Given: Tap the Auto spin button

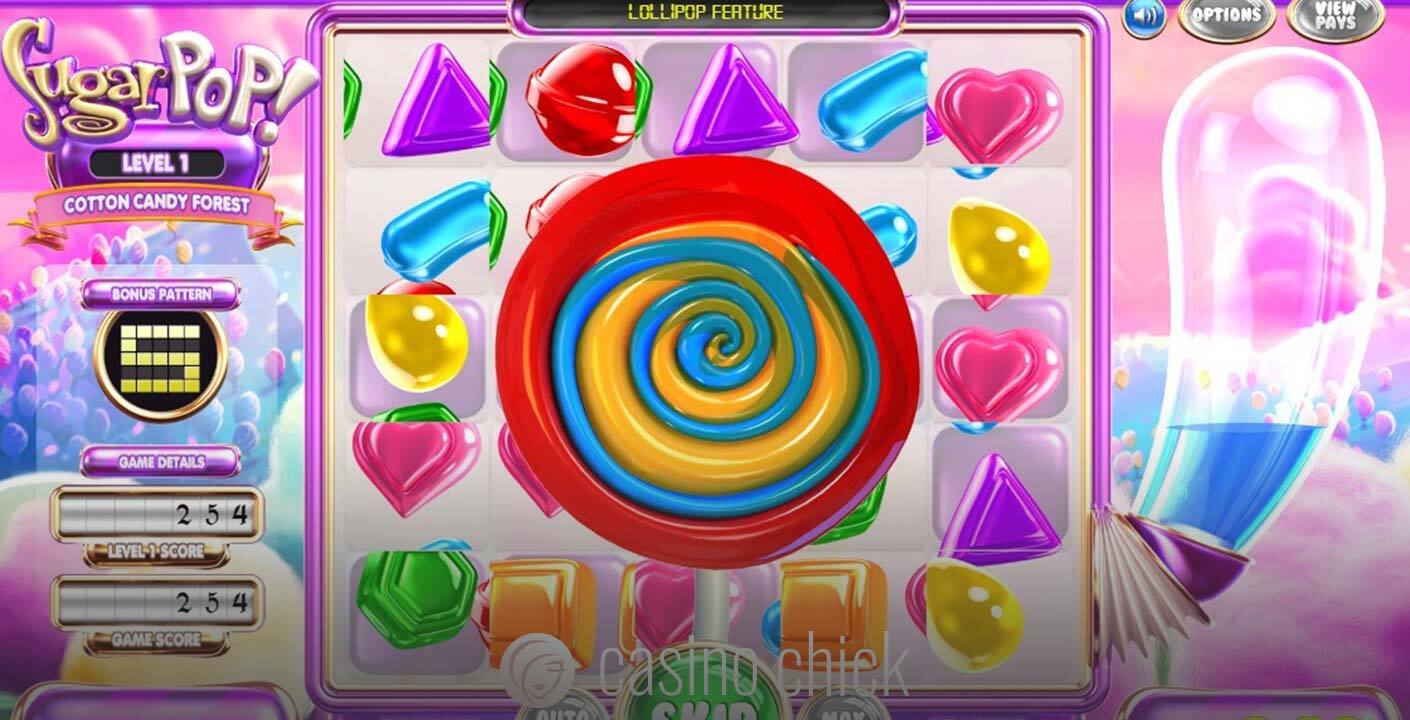Looking at the screenshot, I should pyautogui.click(x=558, y=708).
